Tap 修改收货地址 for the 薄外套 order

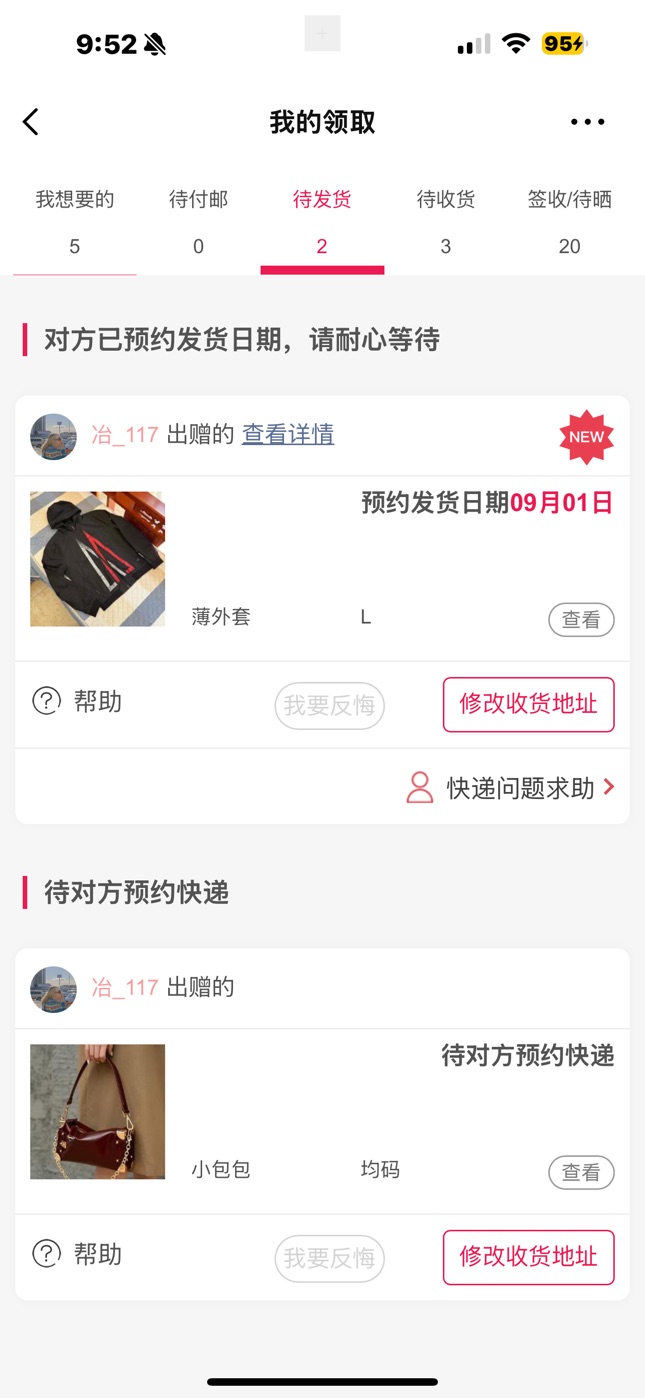[x=528, y=704]
